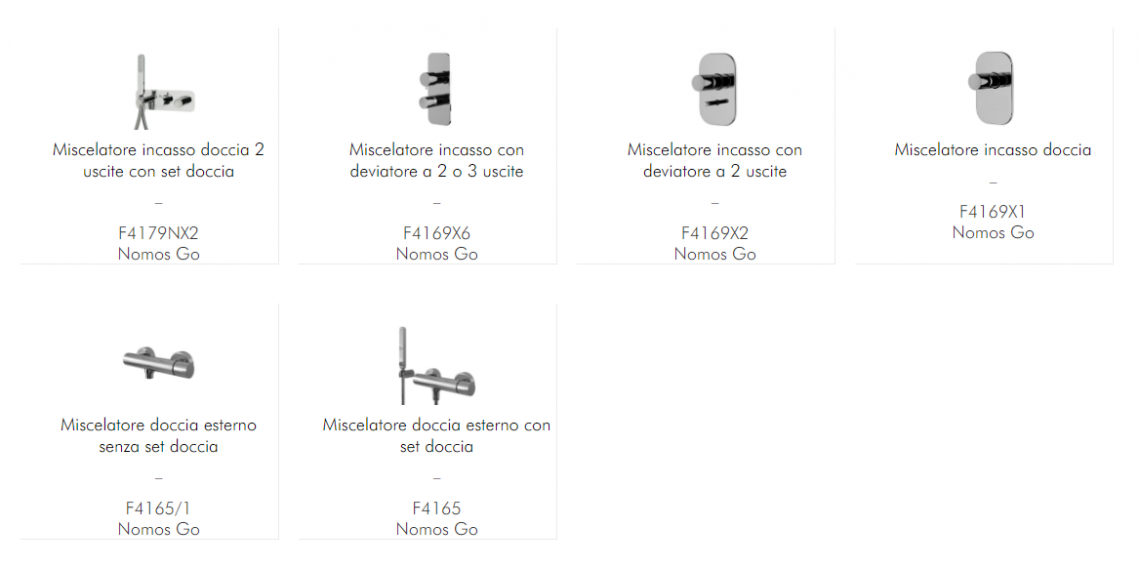1140x568 pixels.
Task: Open F4165 external mixer with shower set
Action: click(436, 435)
